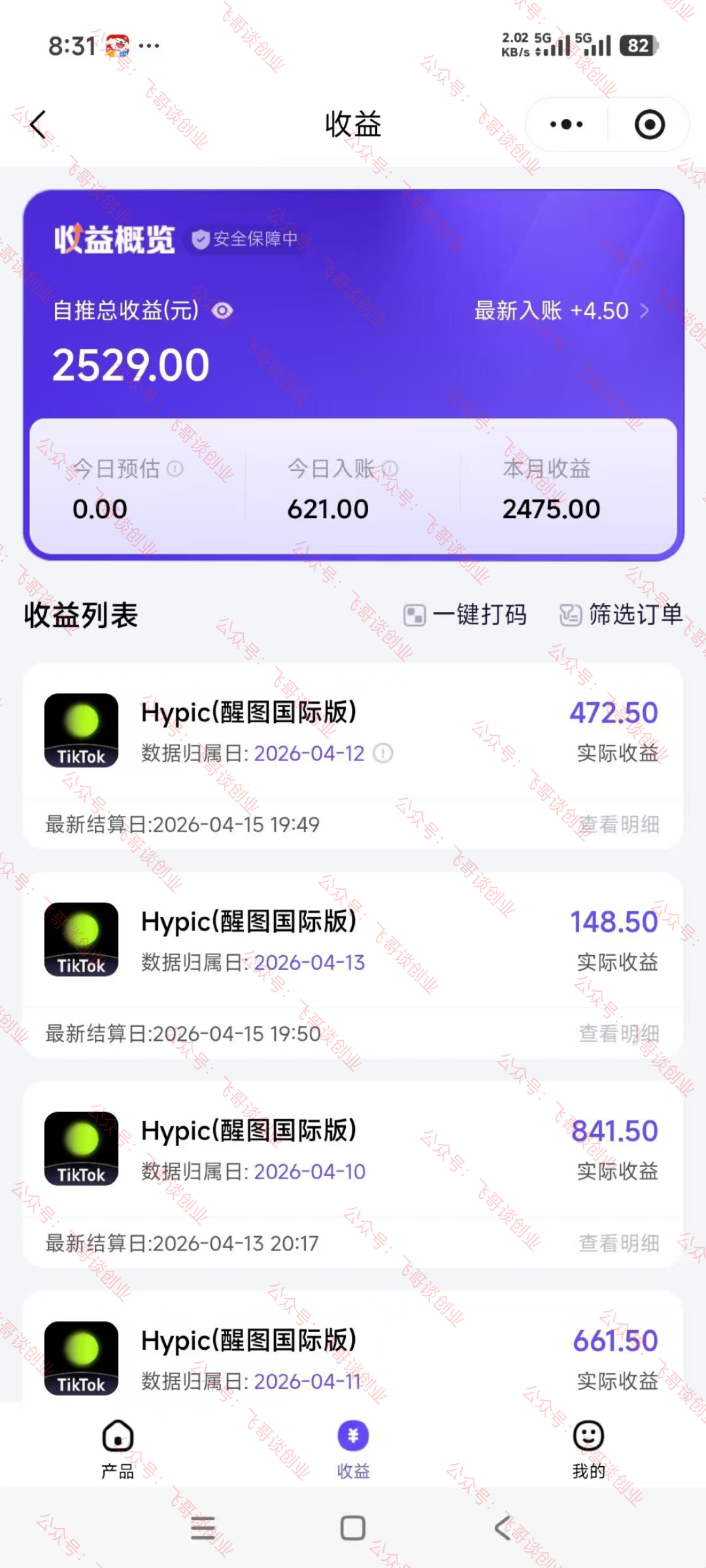706x1568 pixels.
Task: Go to the system home screen
Action: pos(353,1528)
